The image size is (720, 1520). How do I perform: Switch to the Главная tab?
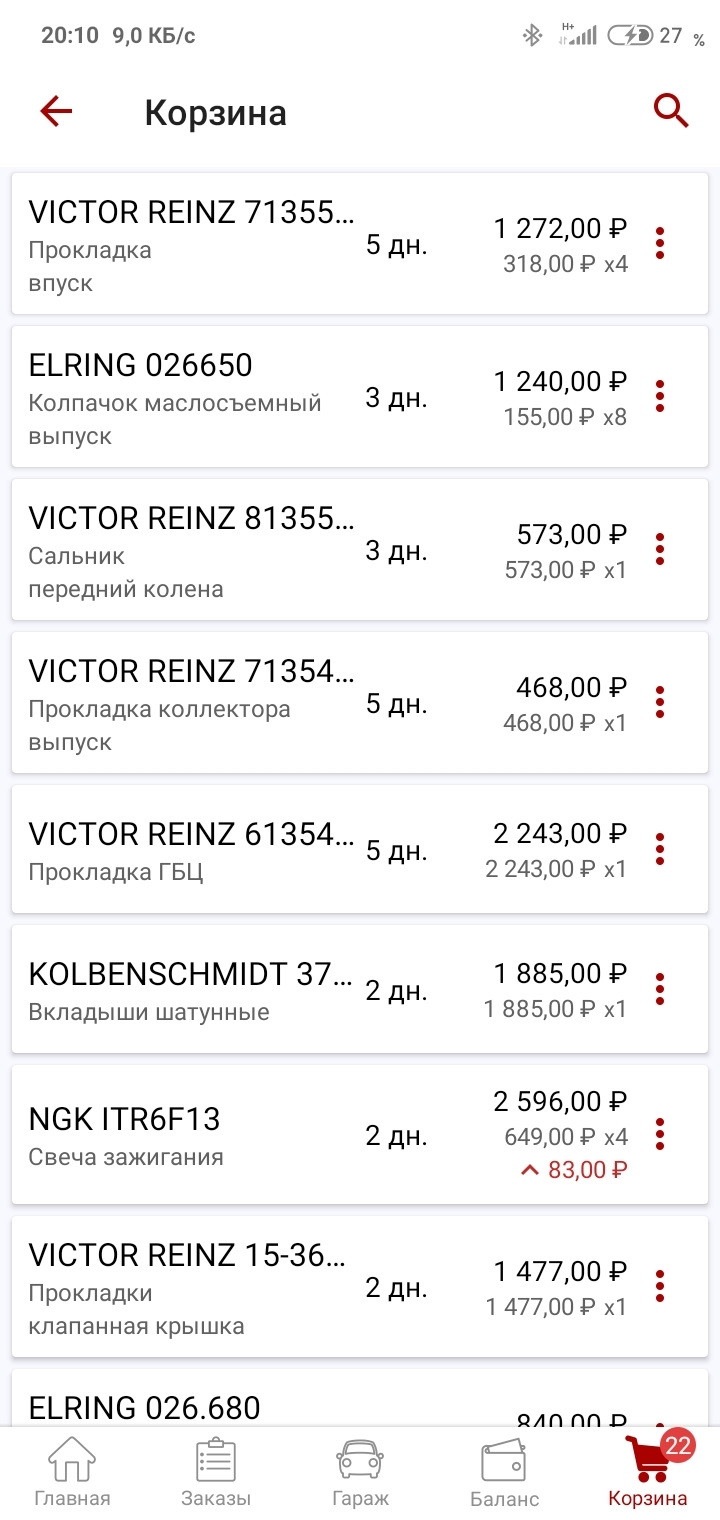[72, 1472]
